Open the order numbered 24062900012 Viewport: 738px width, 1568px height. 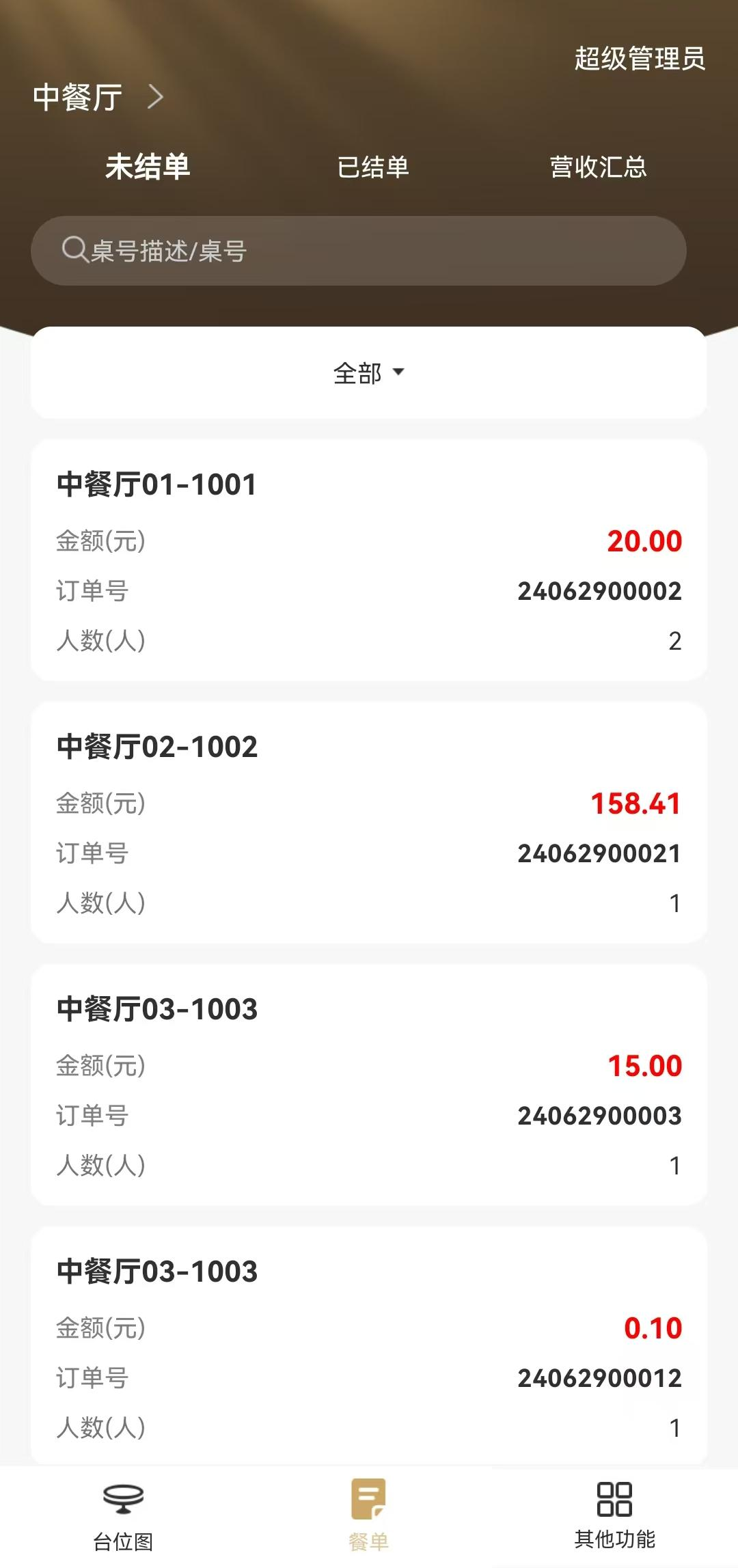pos(369,1346)
